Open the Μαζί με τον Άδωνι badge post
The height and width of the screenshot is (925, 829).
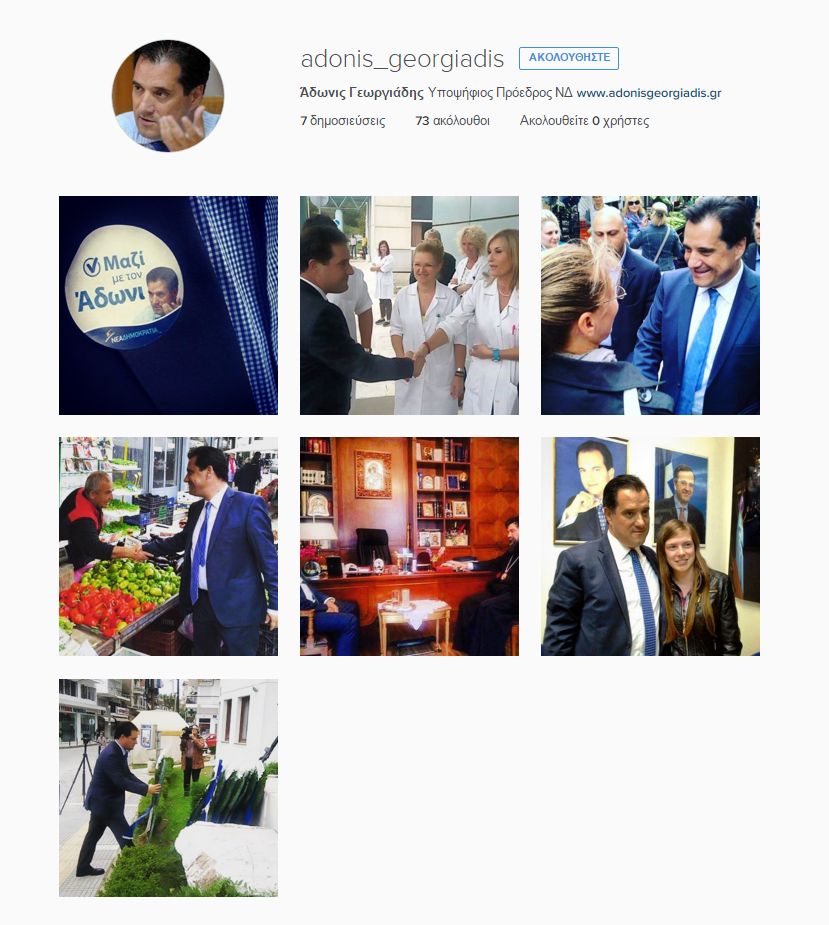[x=168, y=305]
